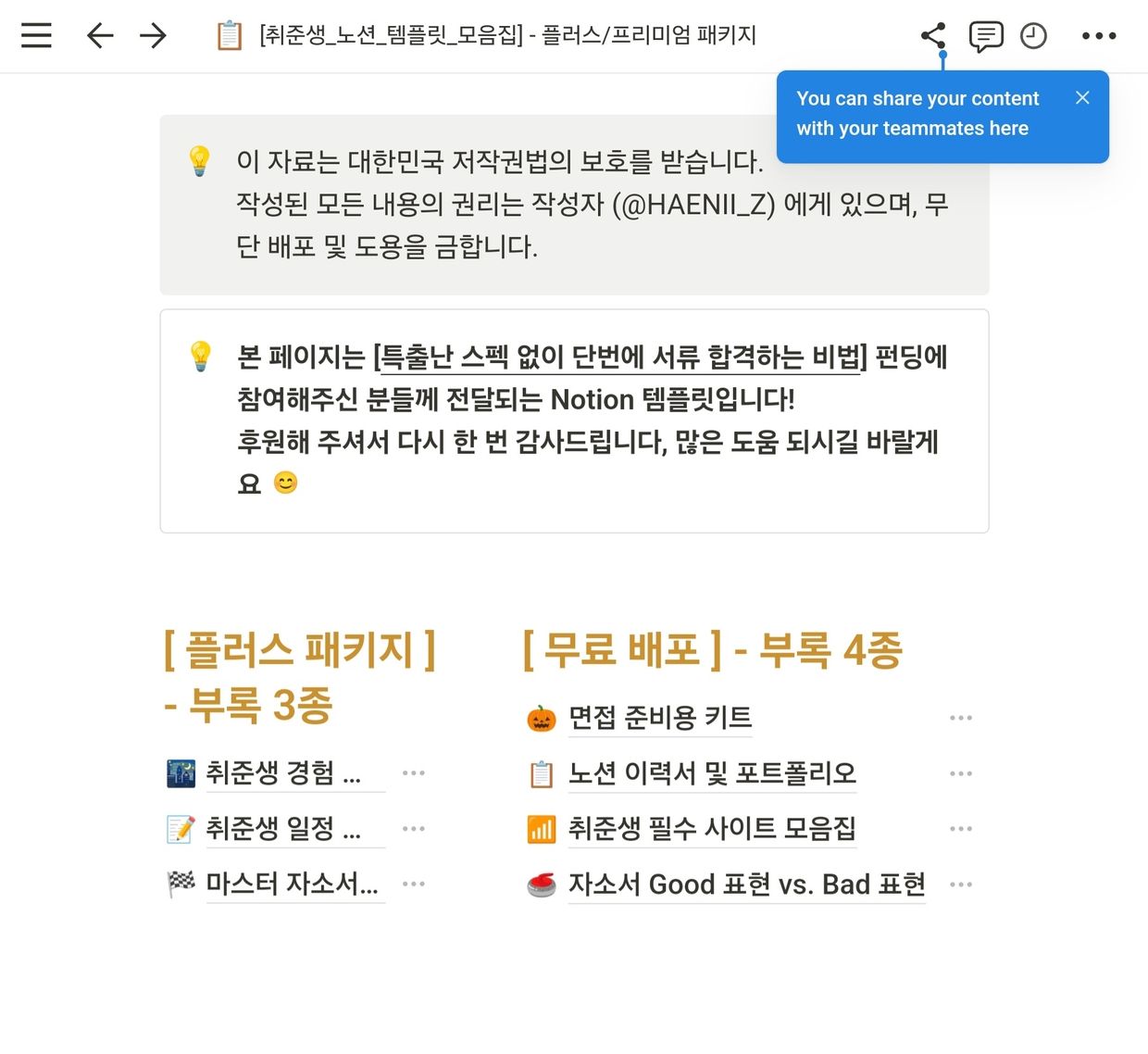Show more options for 취준생 필수 사이트 모음집
The height and width of the screenshot is (1054, 1148).
click(x=961, y=828)
